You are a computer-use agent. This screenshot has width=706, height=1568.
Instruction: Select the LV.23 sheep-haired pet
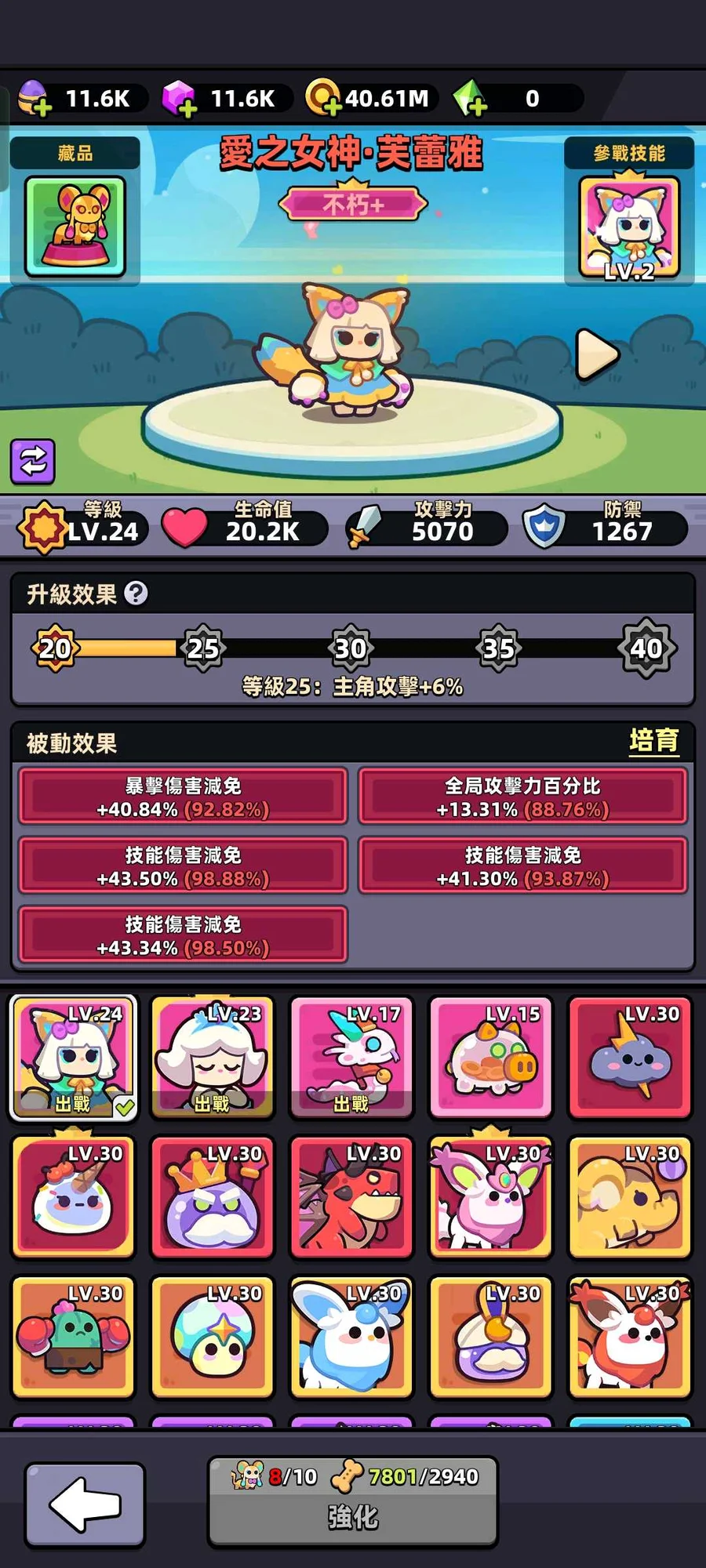click(x=212, y=1056)
